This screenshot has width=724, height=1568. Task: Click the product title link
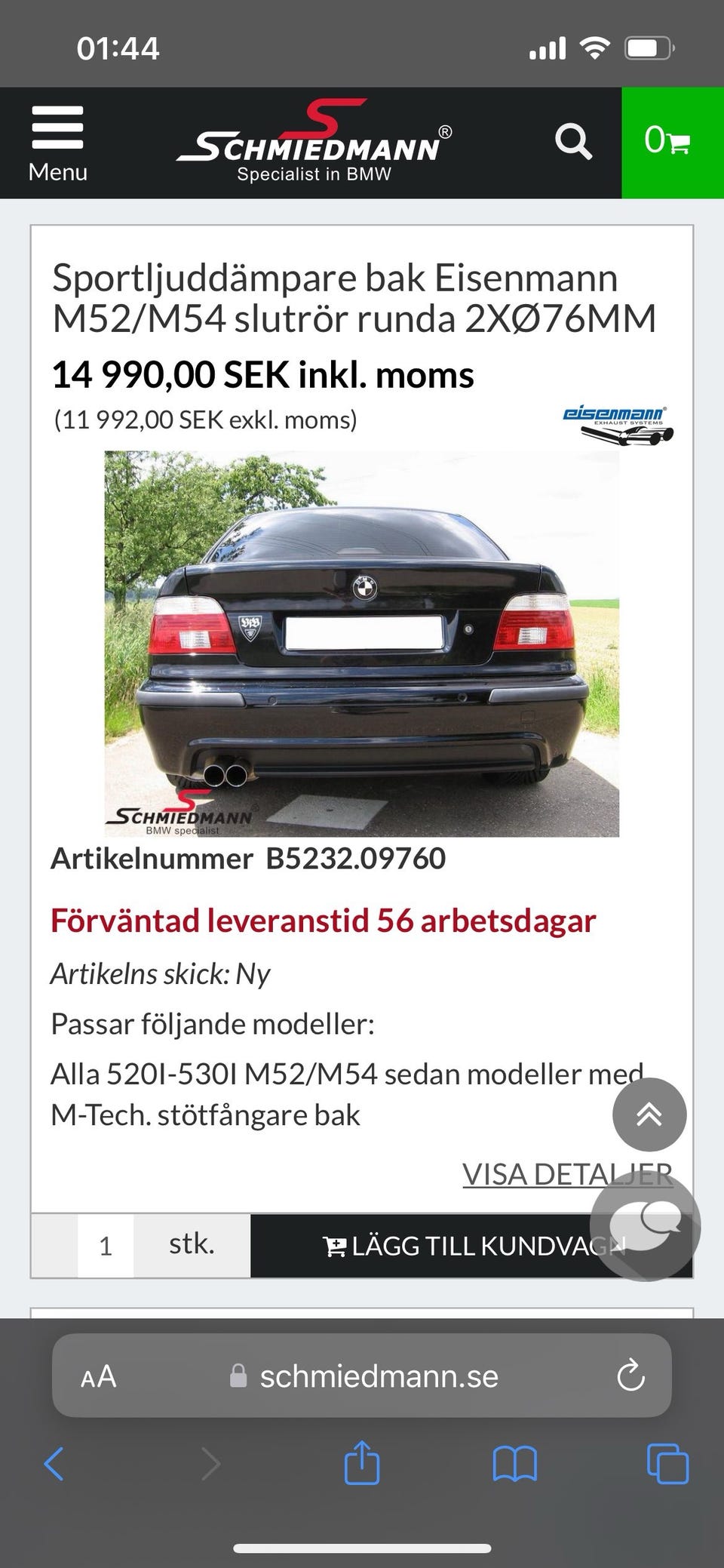(354, 300)
